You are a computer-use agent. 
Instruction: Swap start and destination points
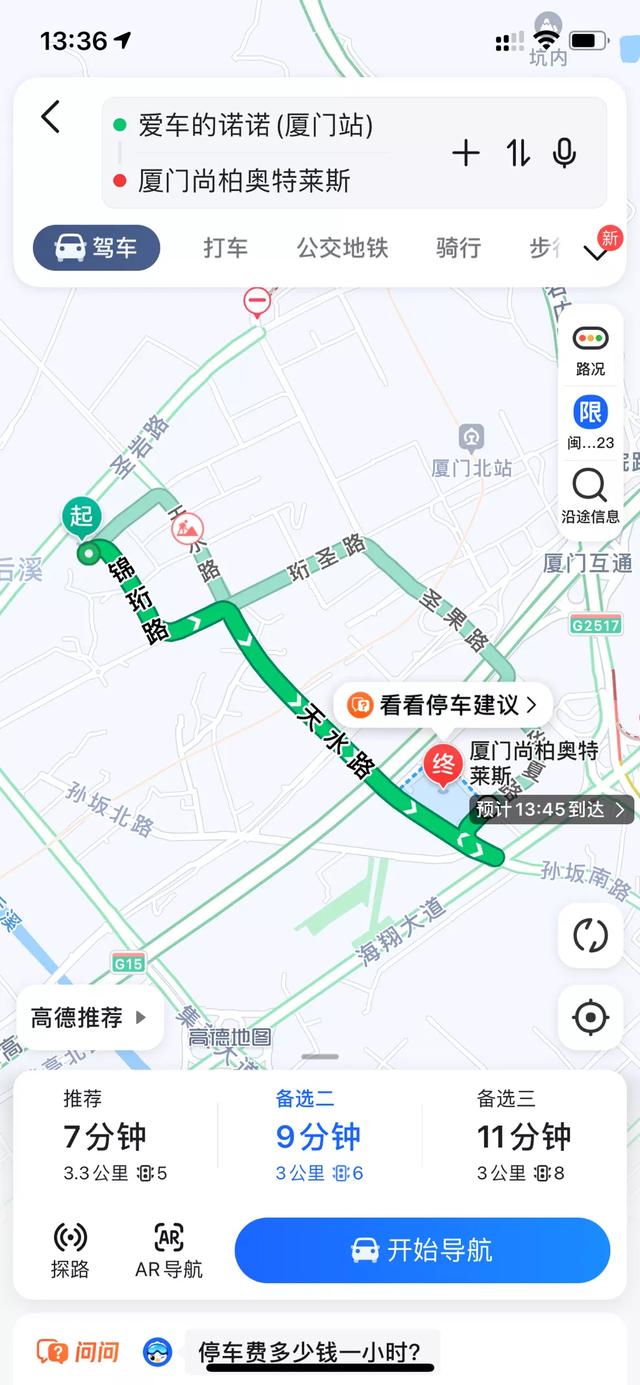518,153
